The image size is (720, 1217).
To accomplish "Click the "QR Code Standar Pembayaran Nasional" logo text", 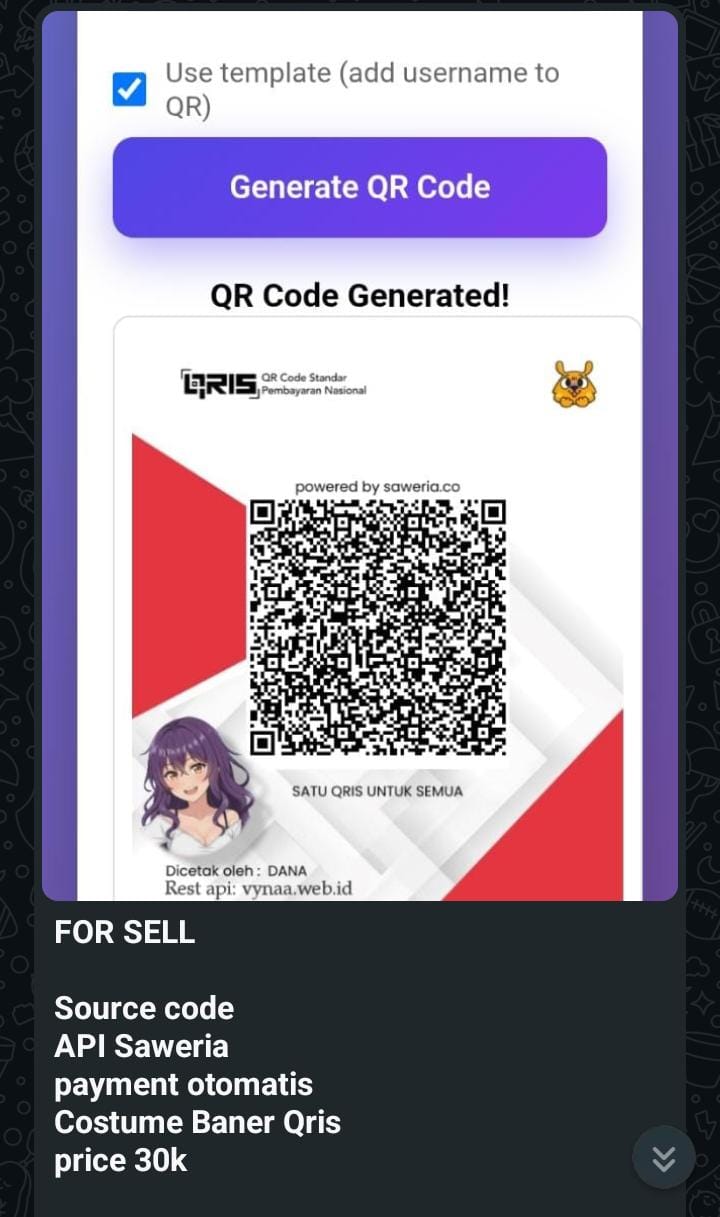I will (316, 383).
